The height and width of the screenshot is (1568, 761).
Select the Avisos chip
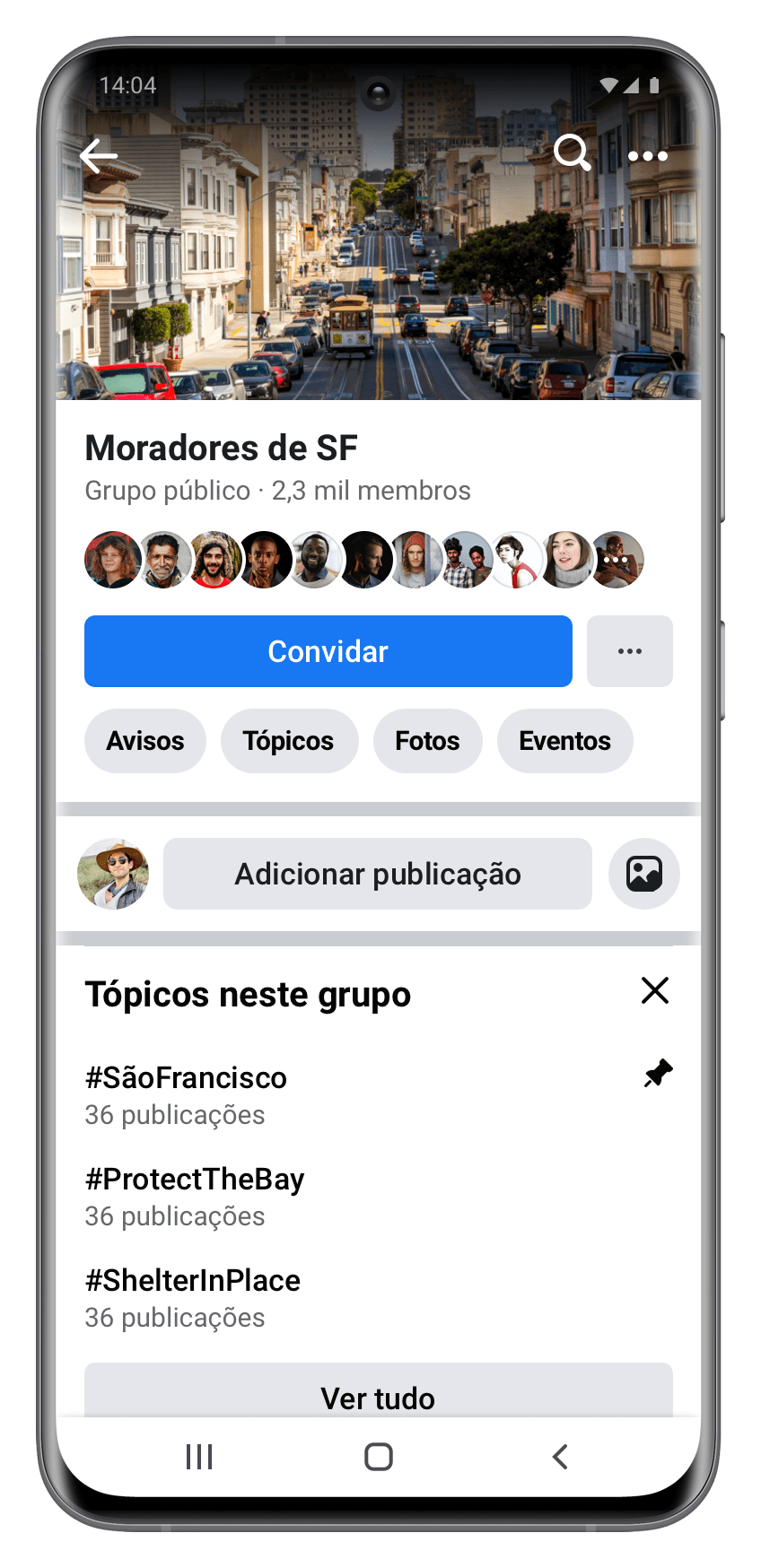pos(145,741)
